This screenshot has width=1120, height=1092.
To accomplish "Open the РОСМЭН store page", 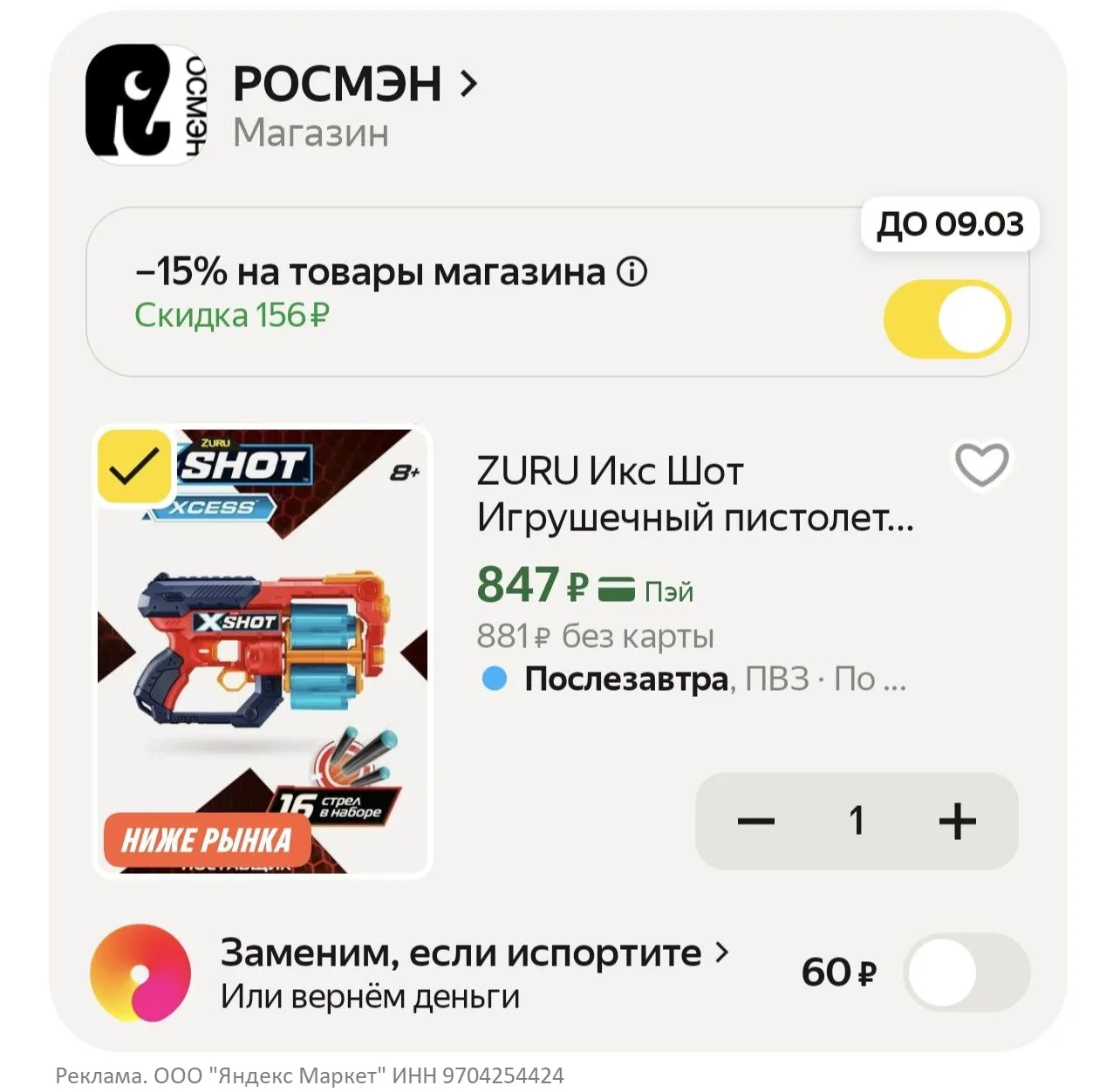I will click(x=353, y=85).
